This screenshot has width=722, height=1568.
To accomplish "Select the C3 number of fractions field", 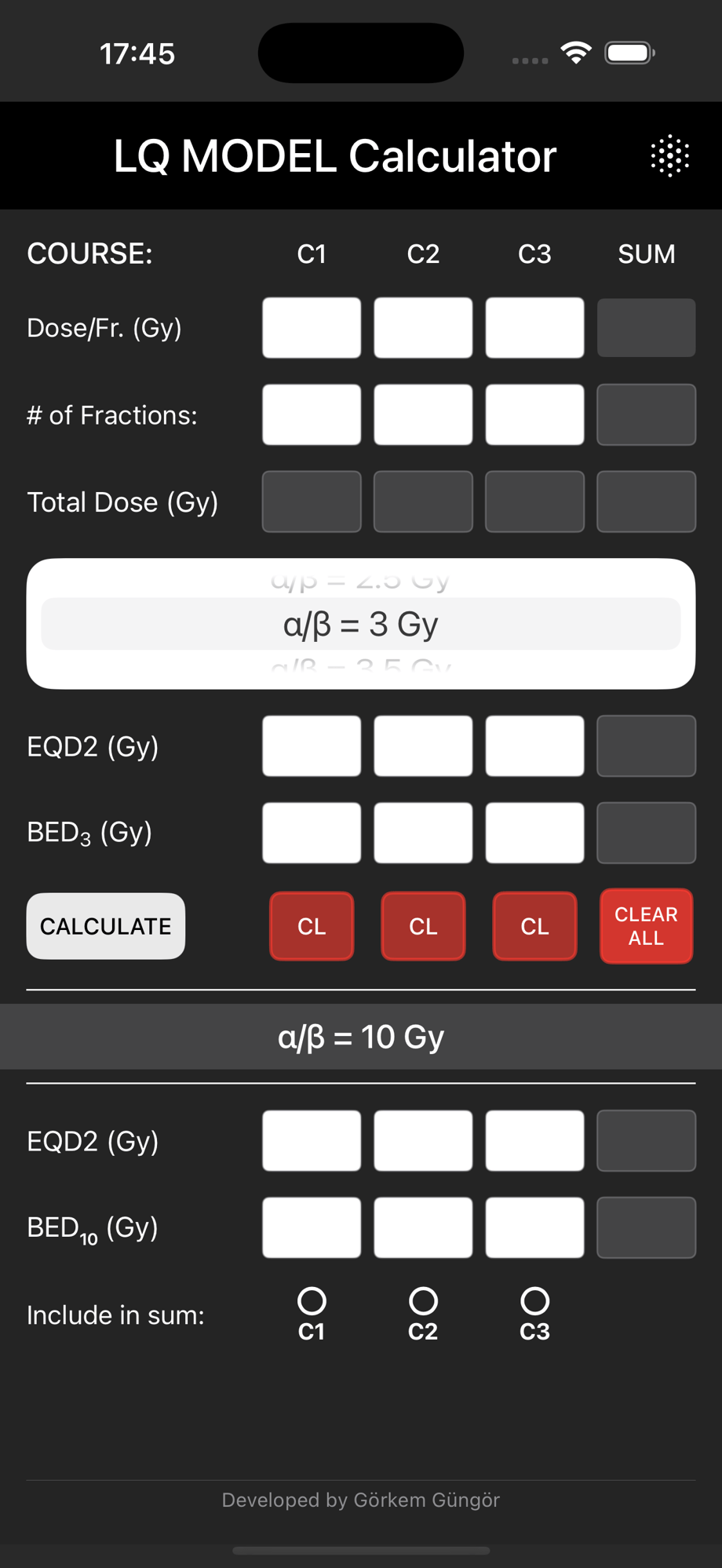I will (x=534, y=414).
